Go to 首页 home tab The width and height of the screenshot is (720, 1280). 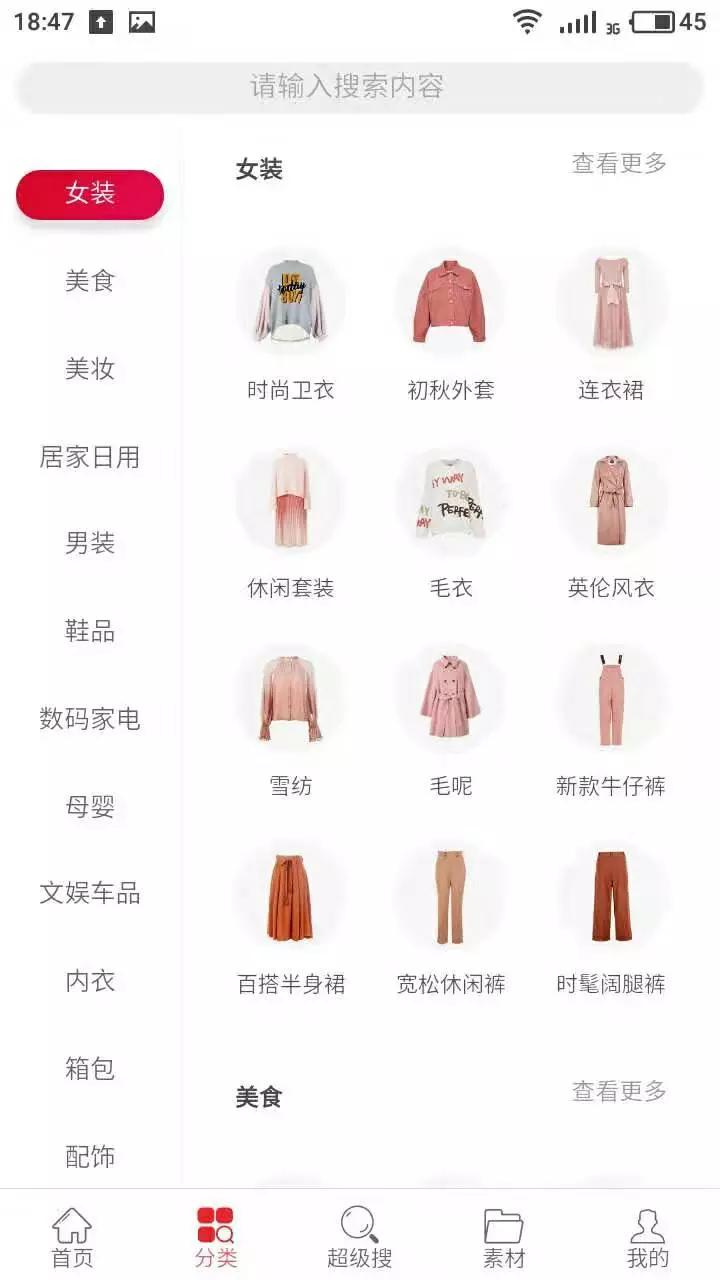coord(72,1237)
